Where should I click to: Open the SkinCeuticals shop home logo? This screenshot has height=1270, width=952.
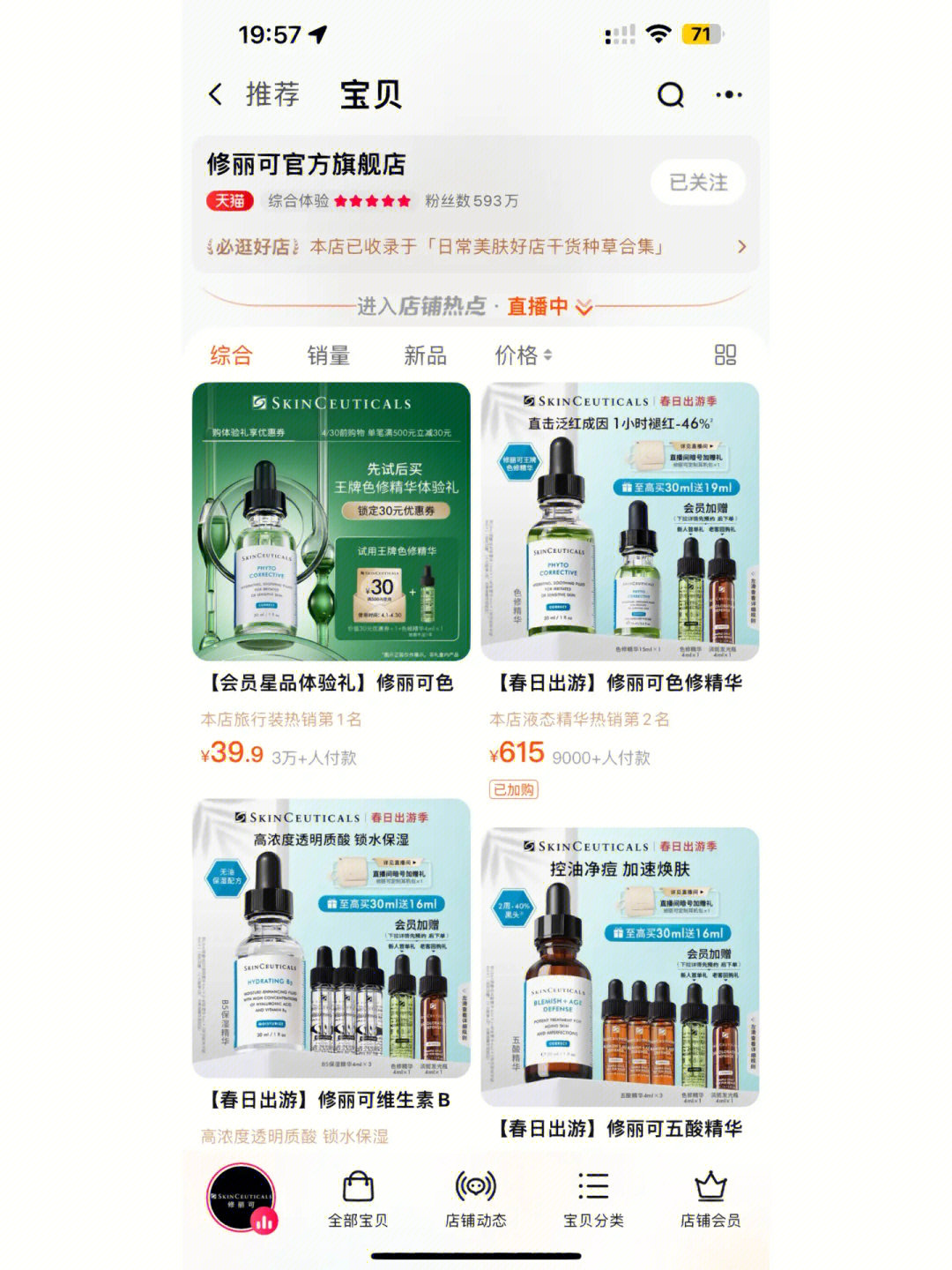[x=241, y=1198]
